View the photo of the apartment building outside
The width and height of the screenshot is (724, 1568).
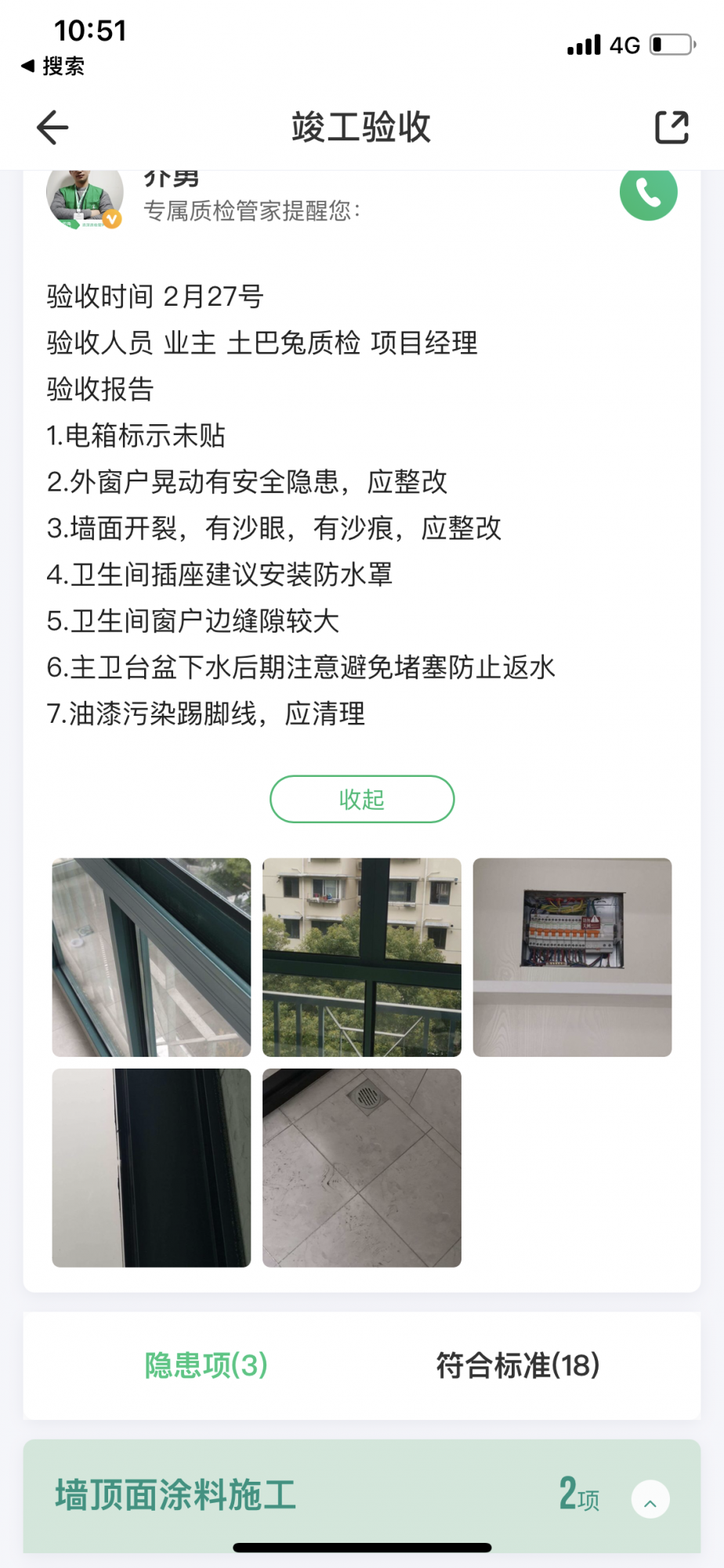[x=362, y=957]
